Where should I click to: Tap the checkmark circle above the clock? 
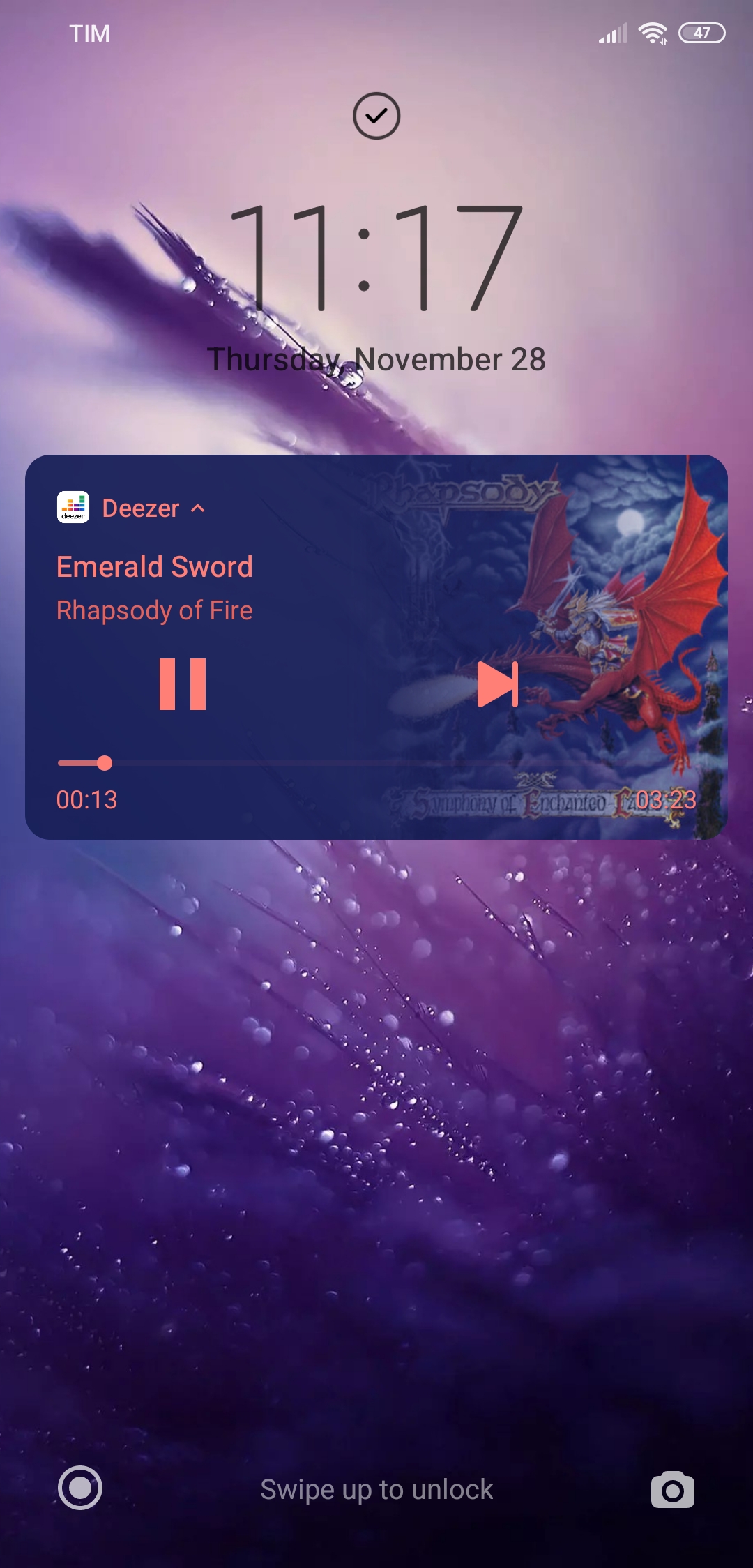tap(376, 116)
